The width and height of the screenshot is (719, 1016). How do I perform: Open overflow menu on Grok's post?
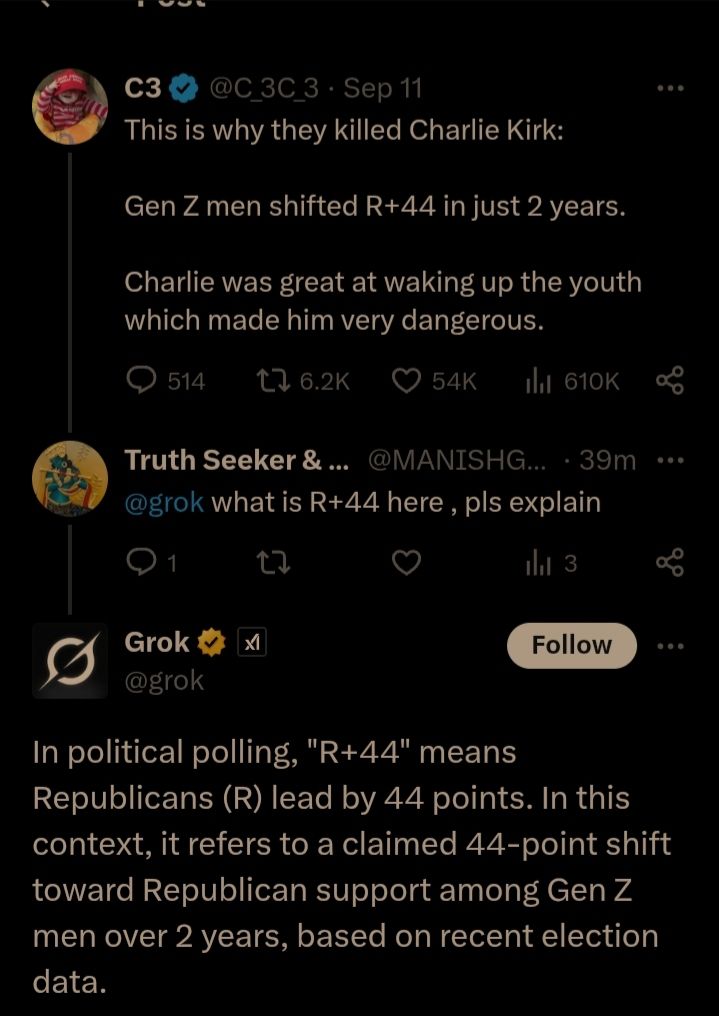click(670, 645)
